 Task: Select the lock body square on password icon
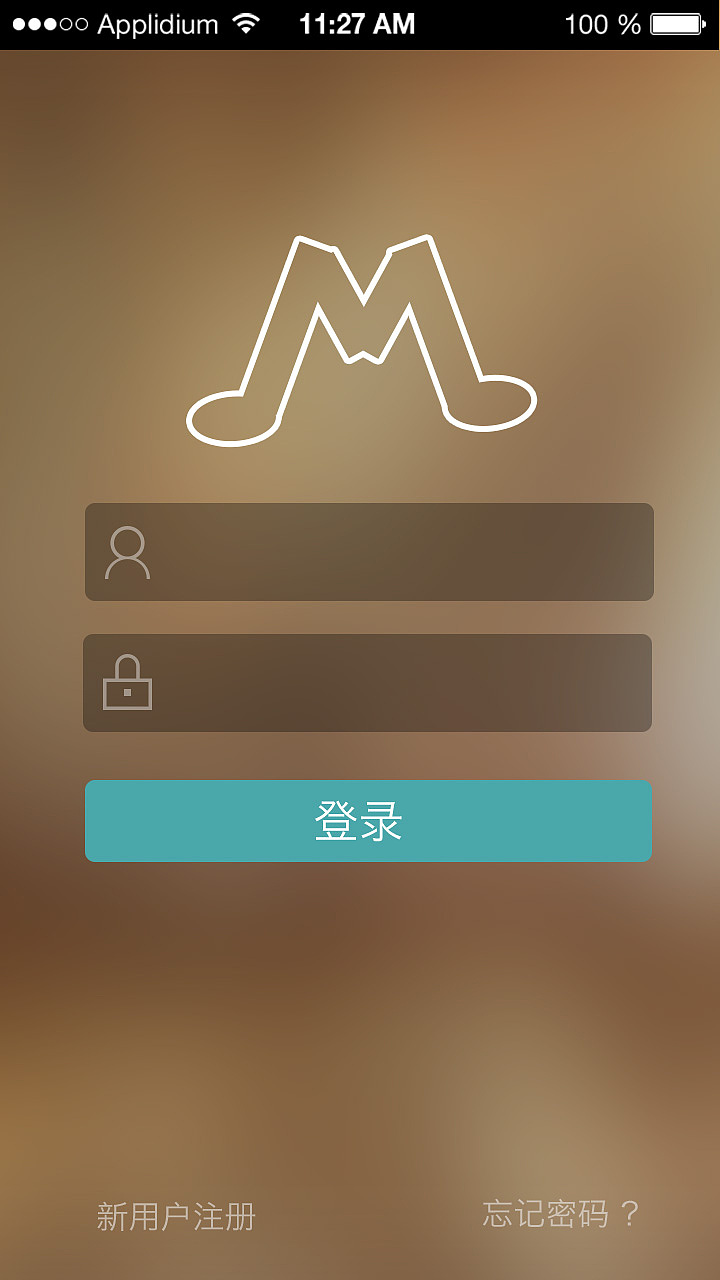click(128, 695)
